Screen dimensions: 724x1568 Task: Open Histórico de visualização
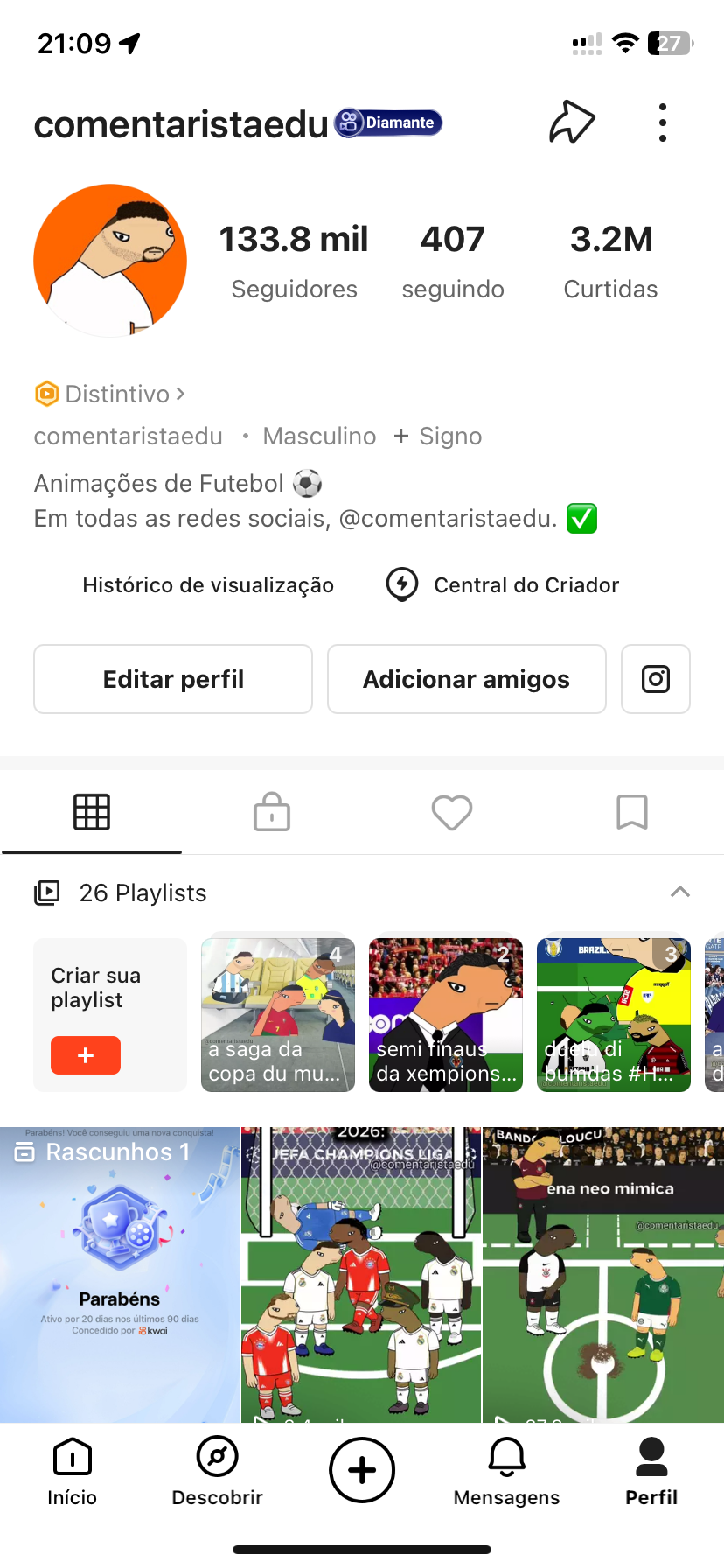[208, 585]
